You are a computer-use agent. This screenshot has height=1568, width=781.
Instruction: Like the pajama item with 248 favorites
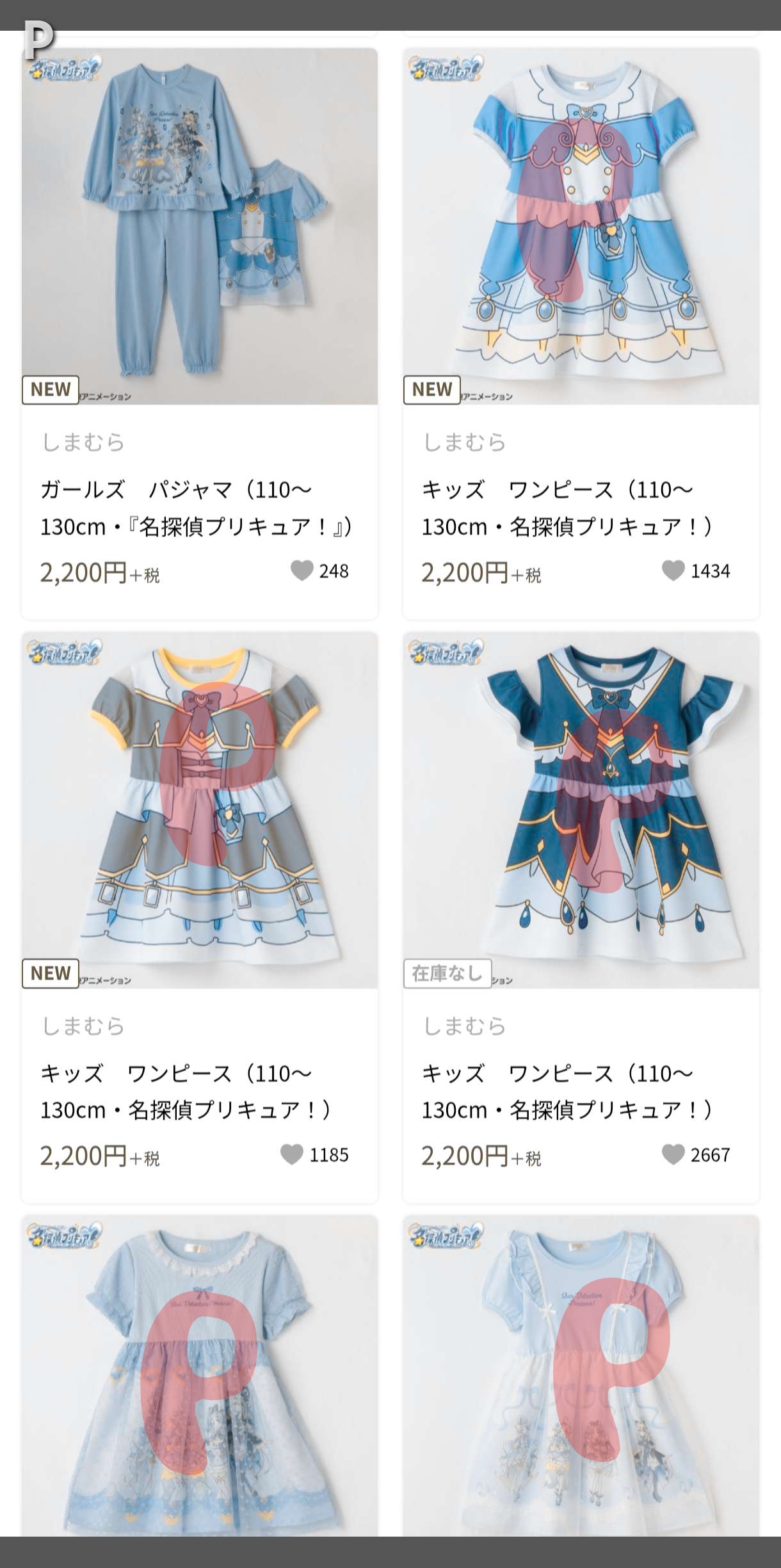click(302, 570)
